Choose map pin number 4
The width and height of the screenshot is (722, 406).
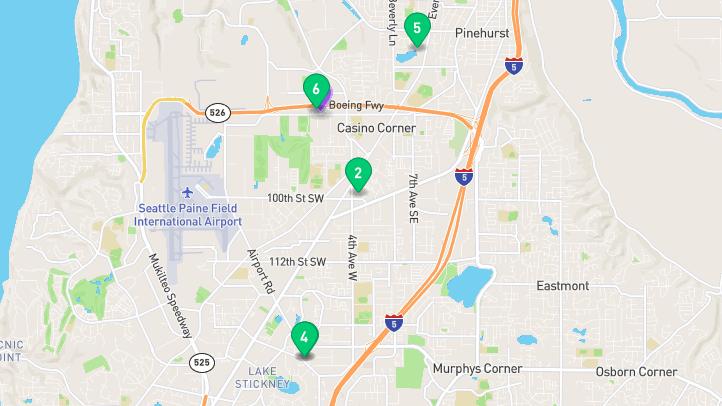[x=304, y=336]
